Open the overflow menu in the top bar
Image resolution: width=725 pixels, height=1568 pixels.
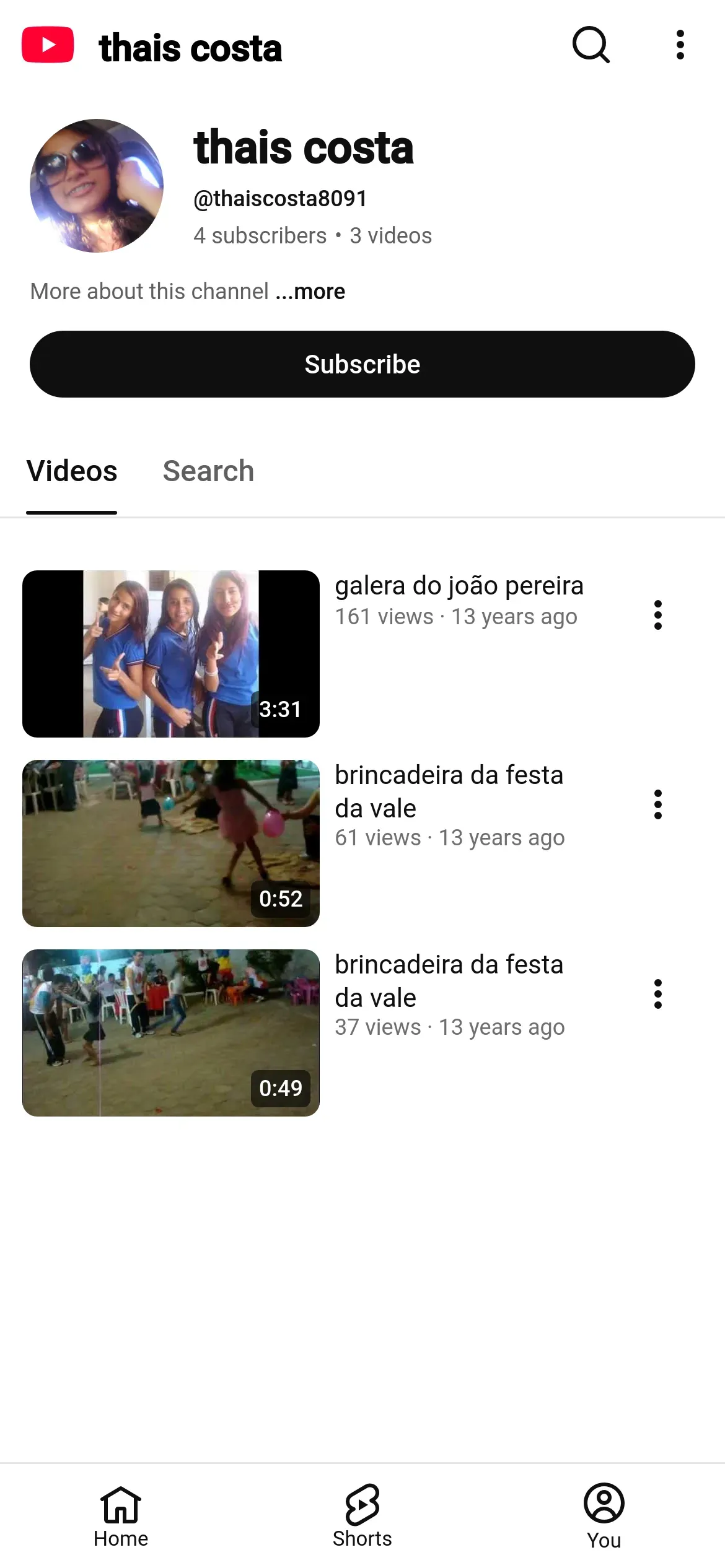pyautogui.click(x=680, y=45)
